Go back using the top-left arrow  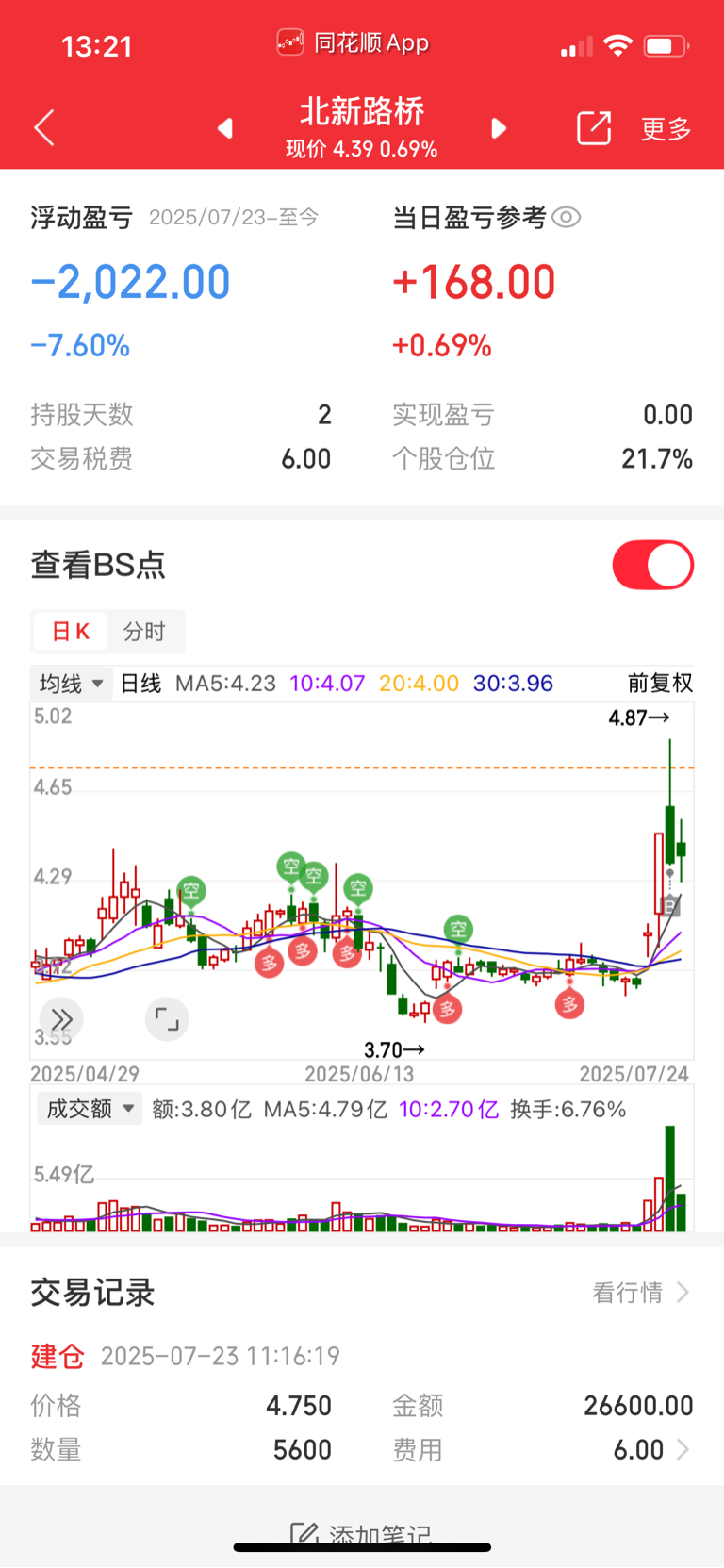tap(44, 128)
